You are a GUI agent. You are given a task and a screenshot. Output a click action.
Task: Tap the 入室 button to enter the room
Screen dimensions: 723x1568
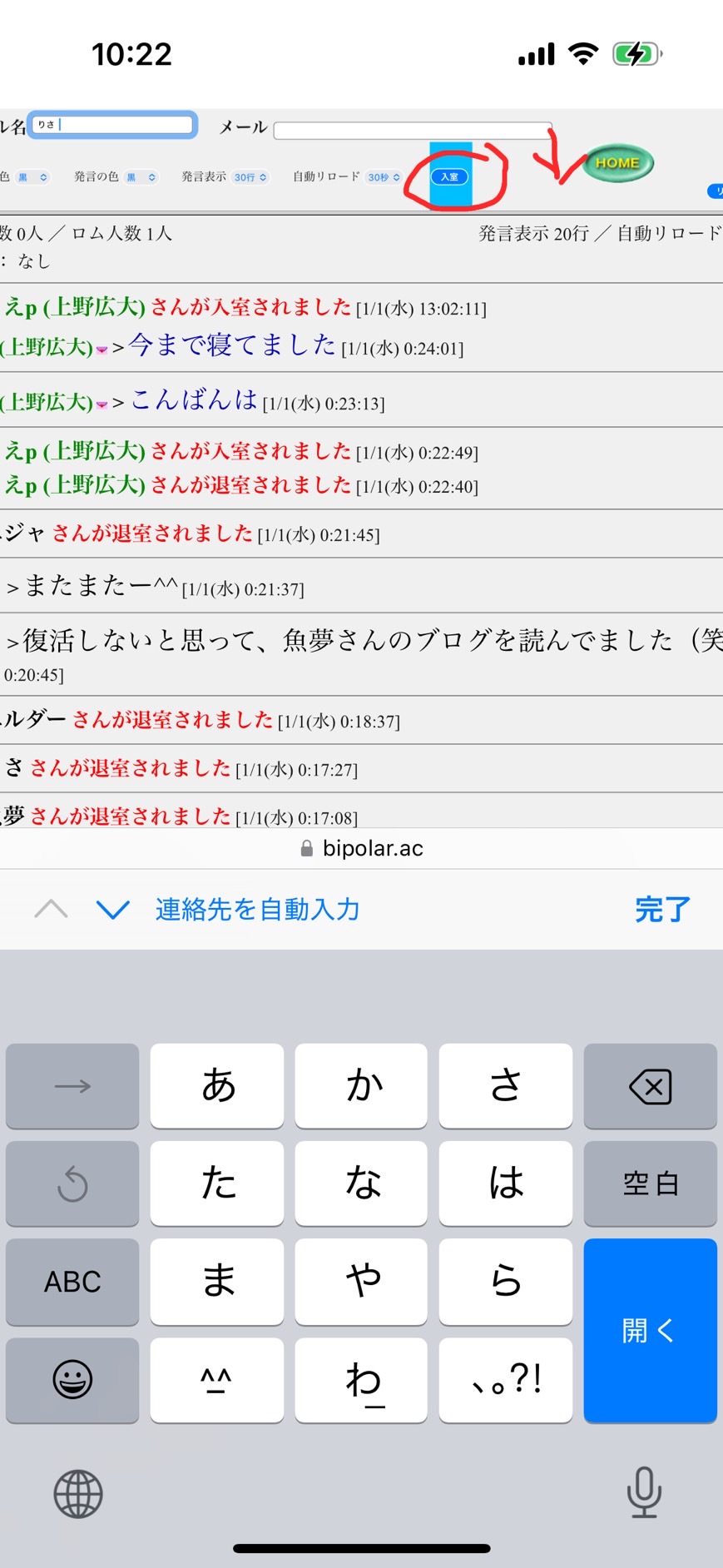pos(449,176)
